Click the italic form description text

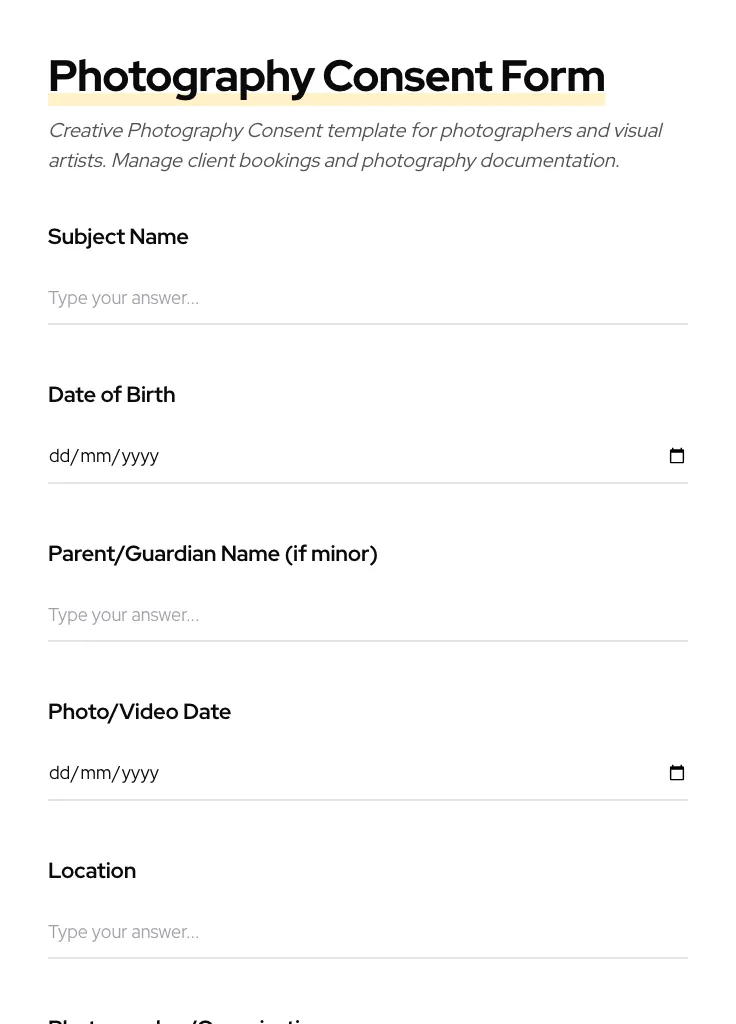355,145
